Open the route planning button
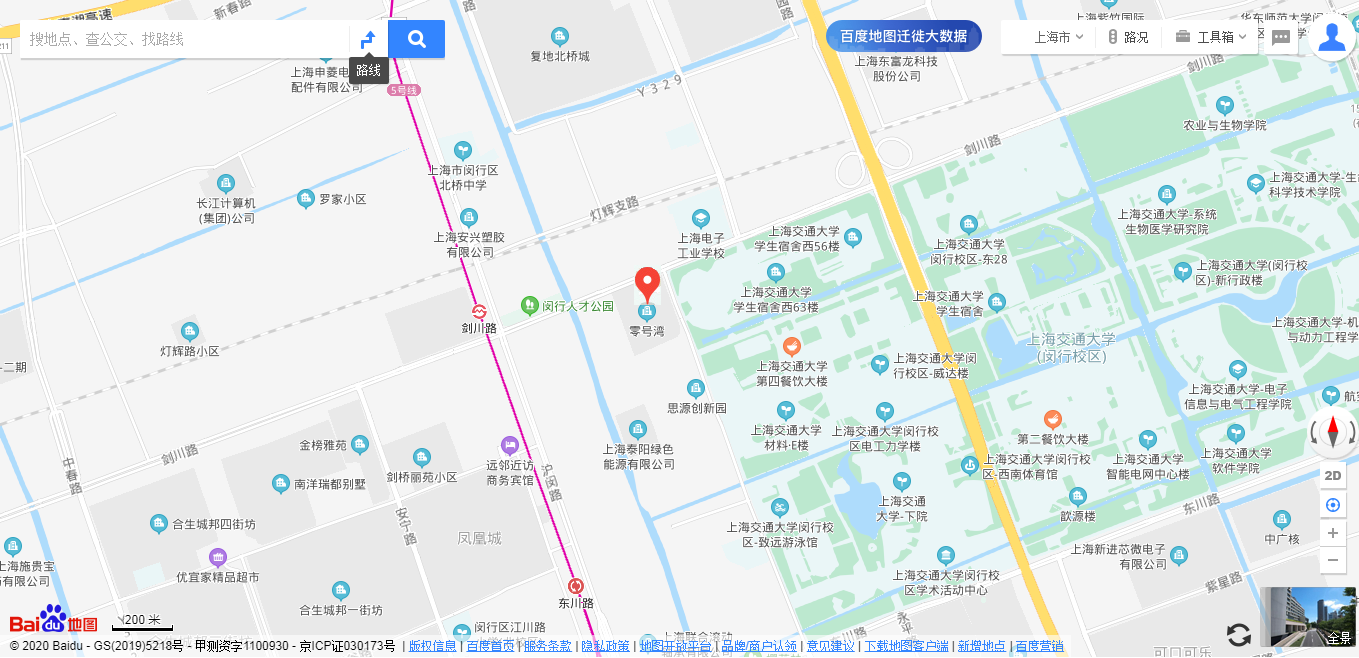Screen dimensions: 1359x658 pos(368,39)
